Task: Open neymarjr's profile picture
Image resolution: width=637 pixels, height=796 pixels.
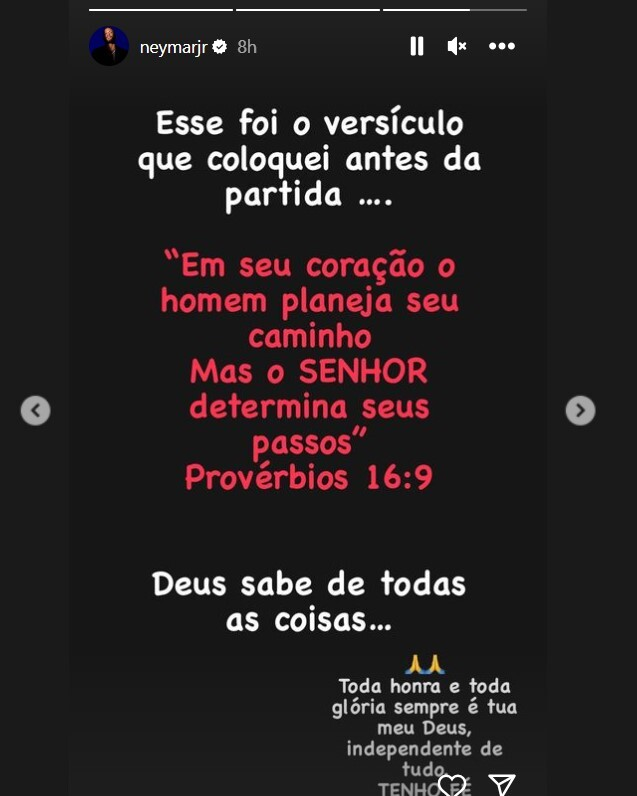Action: pyautogui.click(x=109, y=46)
